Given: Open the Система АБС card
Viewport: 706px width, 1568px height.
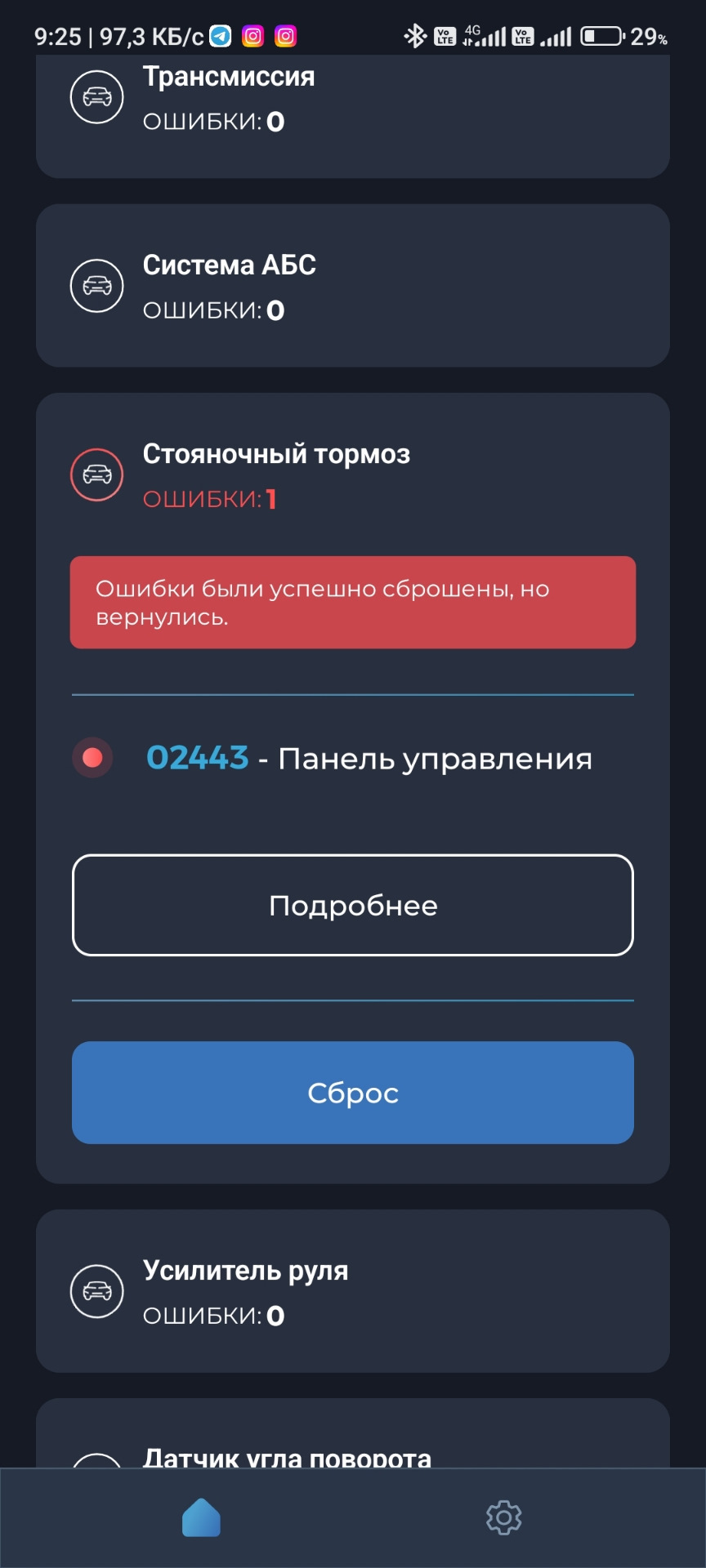Looking at the screenshot, I should point(353,286).
